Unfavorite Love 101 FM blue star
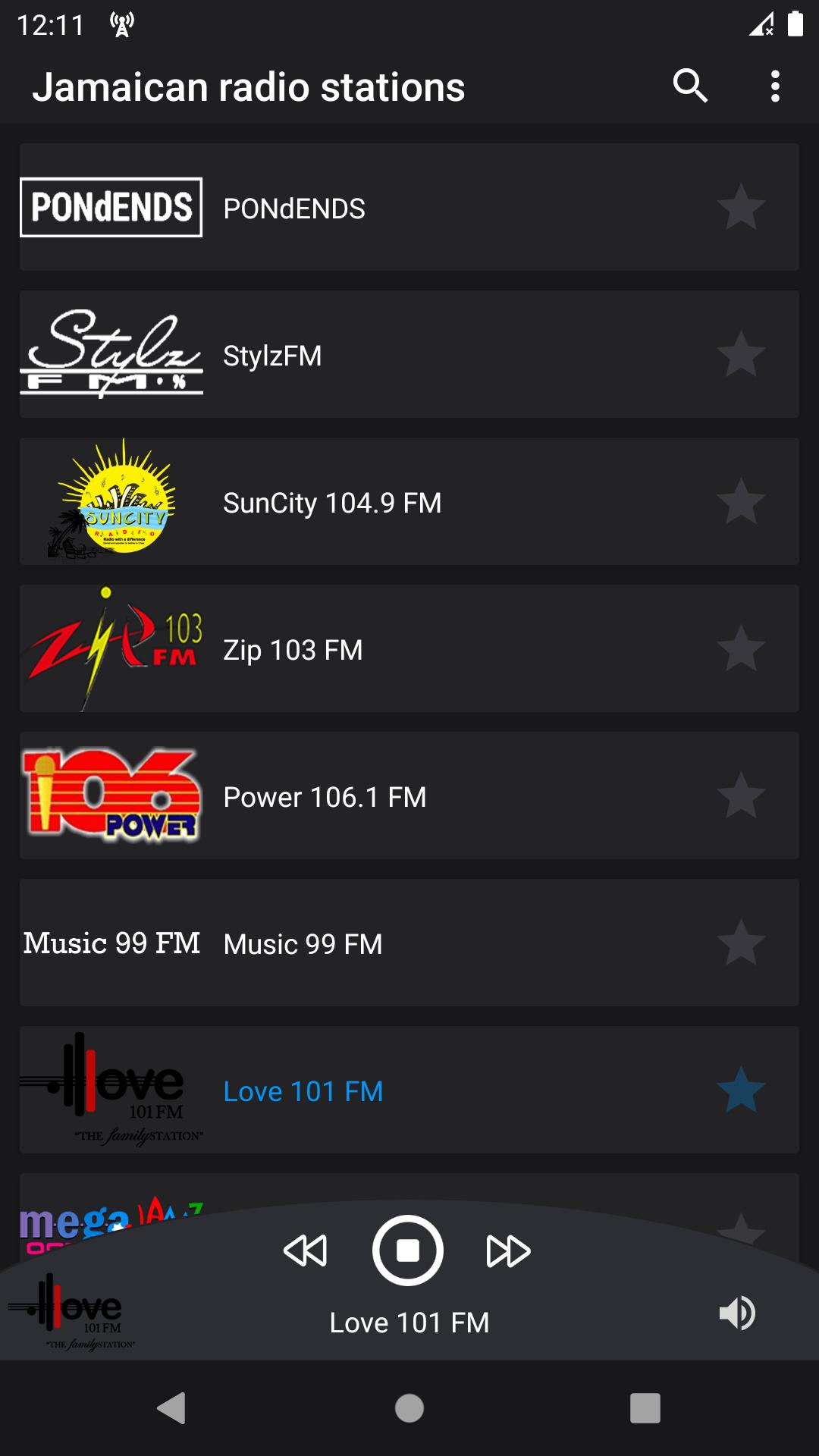Viewport: 819px width, 1456px height. click(741, 1090)
